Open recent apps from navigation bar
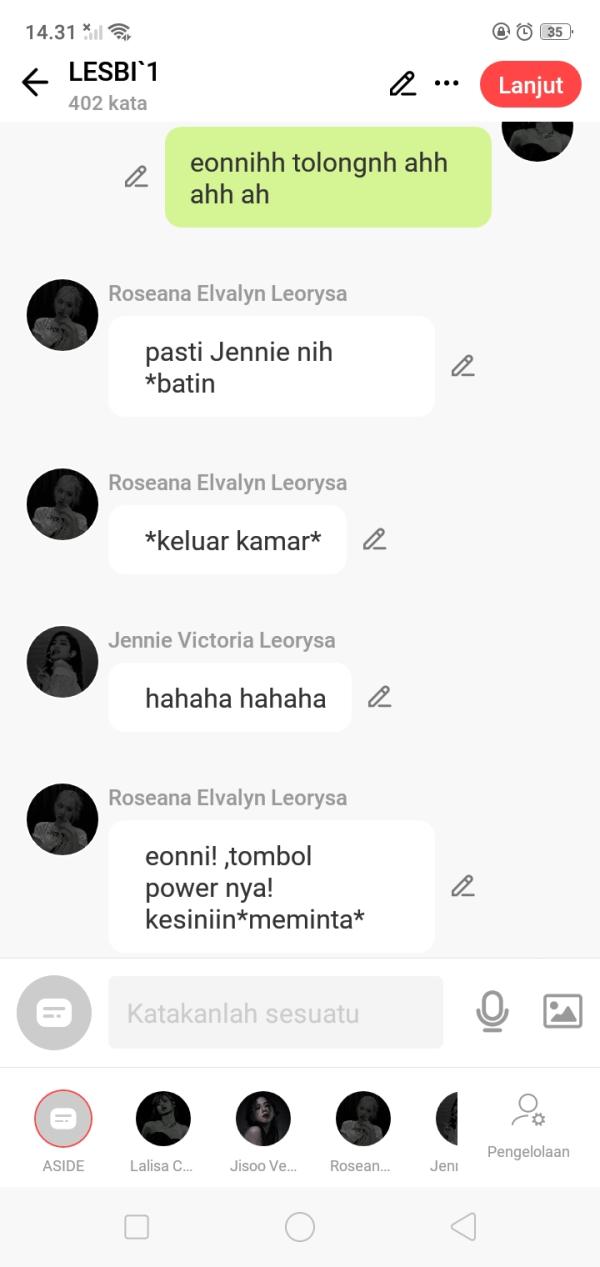This screenshot has height=1267, width=600. pyautogui.click(x=137, y=1227)
